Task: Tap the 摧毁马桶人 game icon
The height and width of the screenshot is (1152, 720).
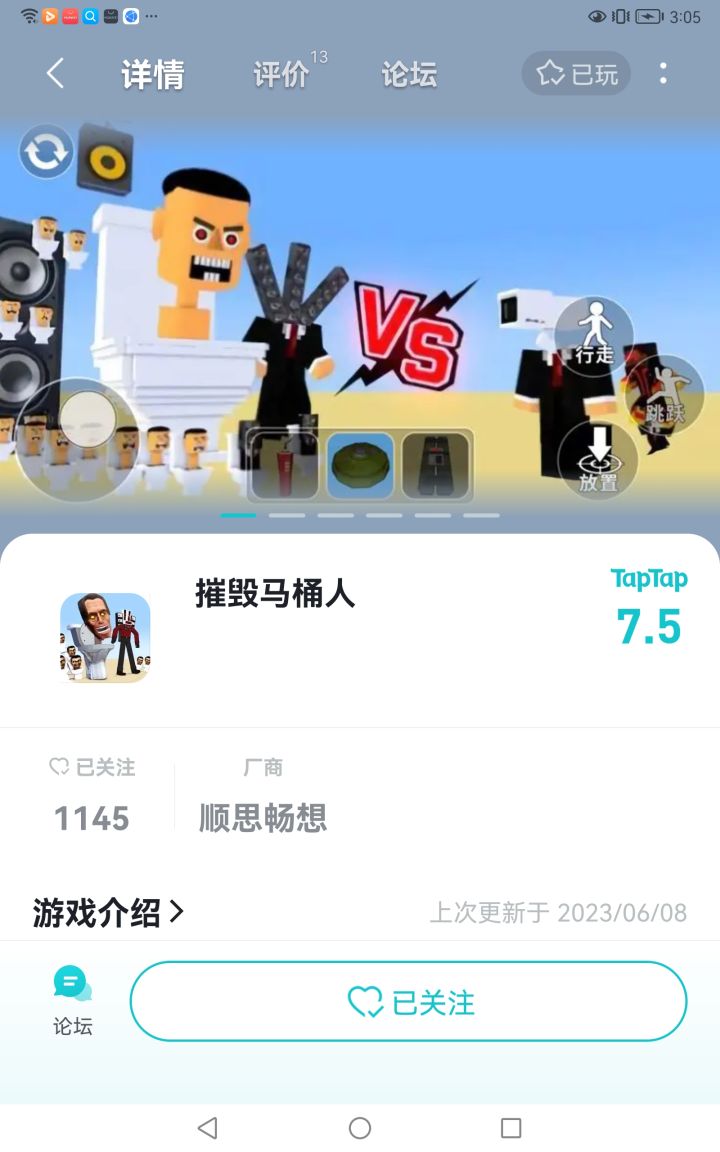Action: 104,637
